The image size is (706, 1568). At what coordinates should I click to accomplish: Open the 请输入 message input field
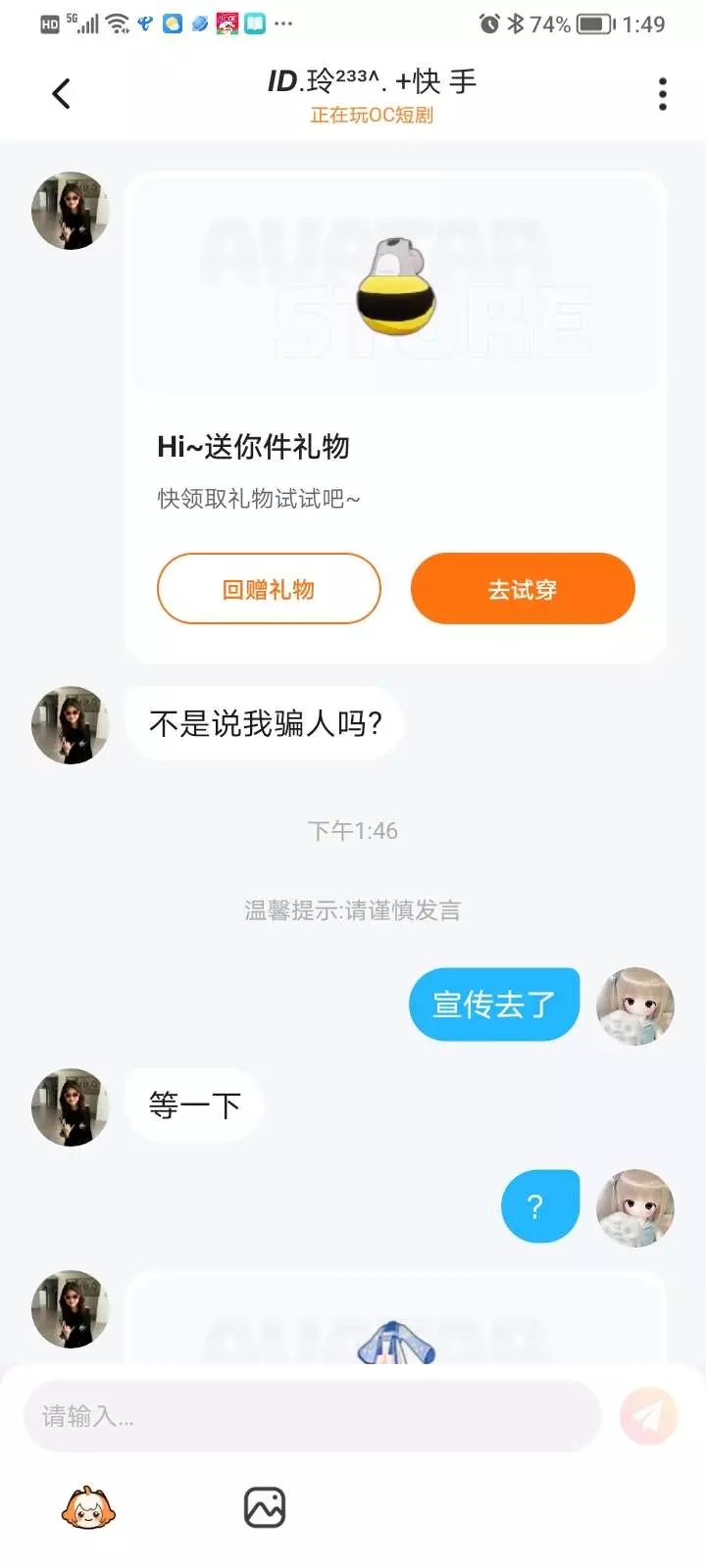pos(312,1416)
